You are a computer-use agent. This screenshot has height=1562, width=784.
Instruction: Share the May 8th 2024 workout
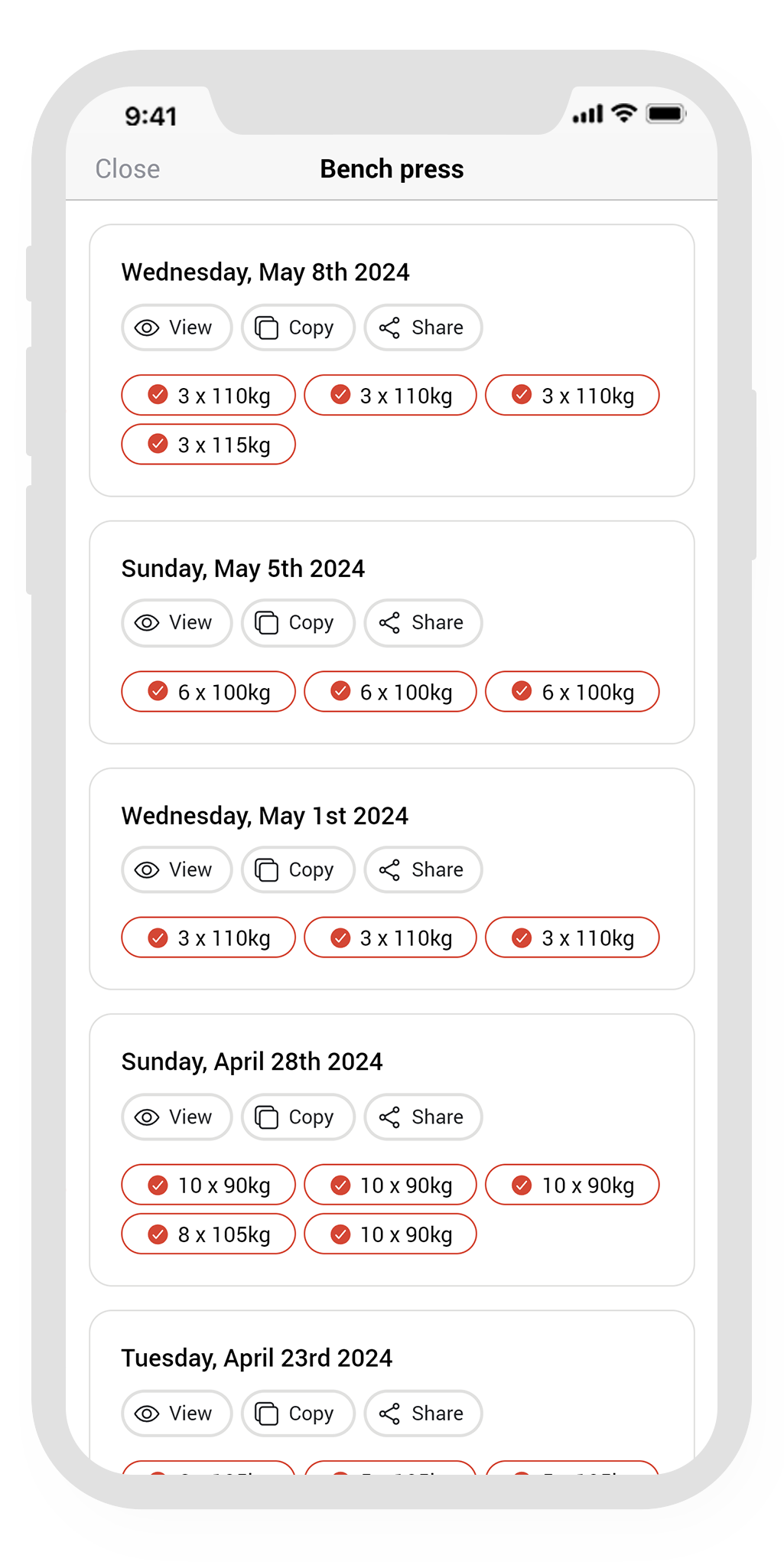[x=423, y=328]
